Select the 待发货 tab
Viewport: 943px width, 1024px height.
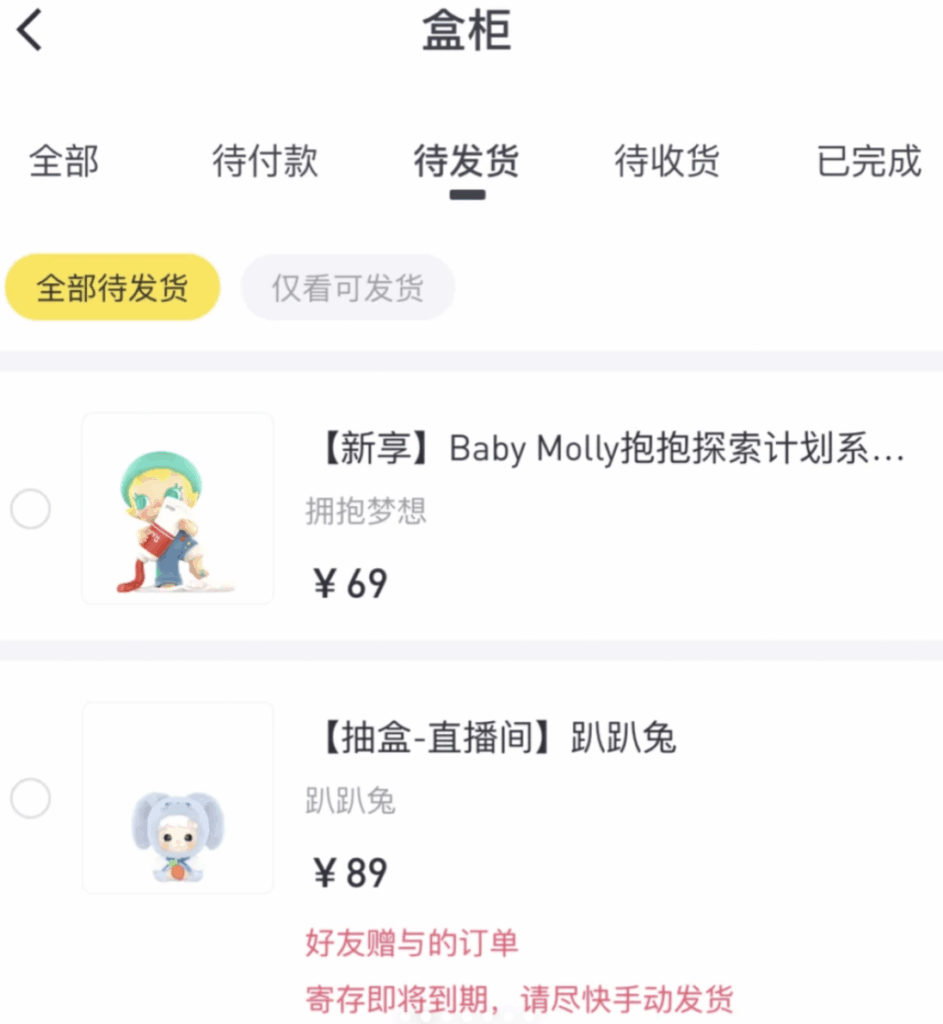tap(467, 161)
